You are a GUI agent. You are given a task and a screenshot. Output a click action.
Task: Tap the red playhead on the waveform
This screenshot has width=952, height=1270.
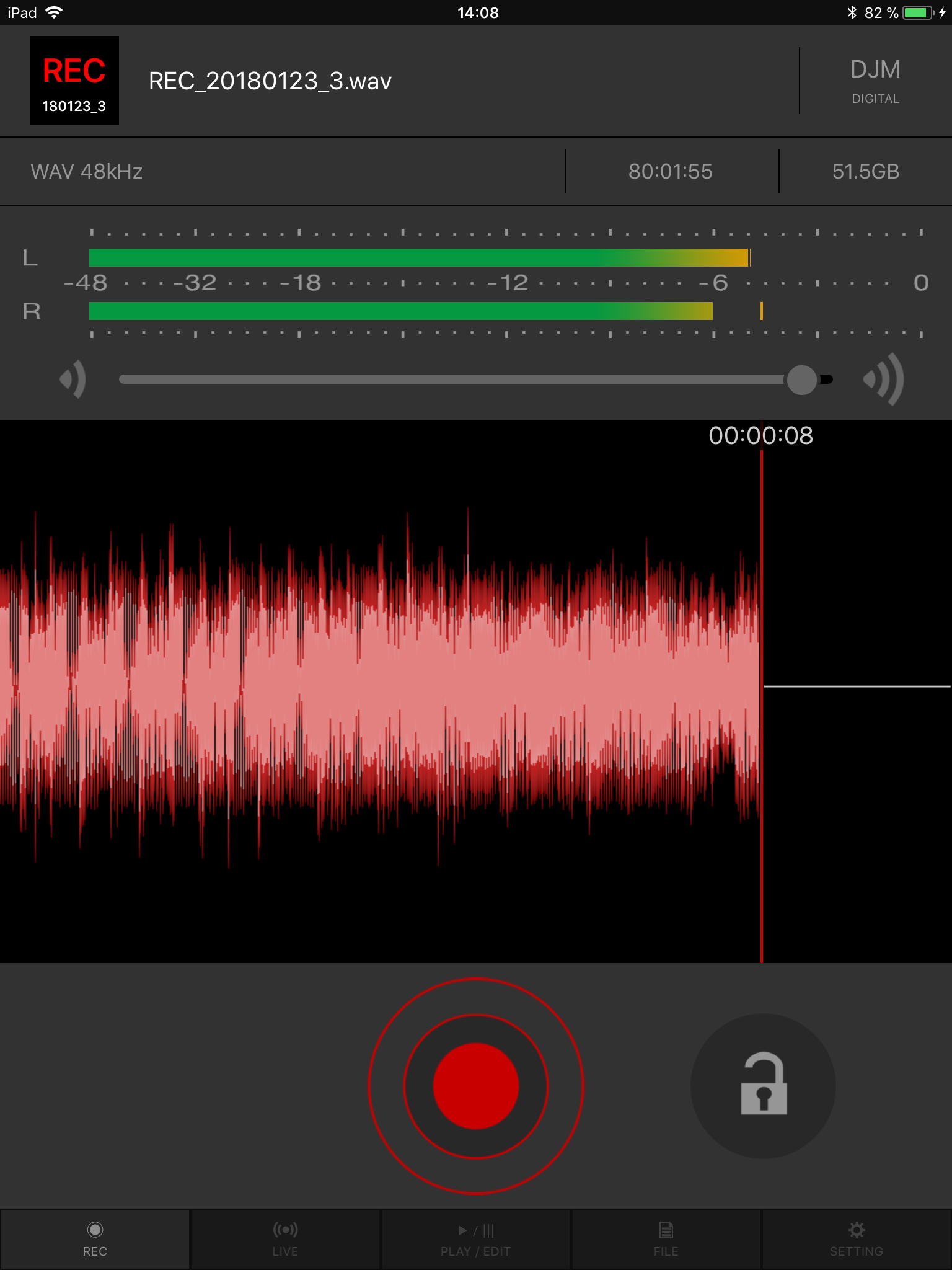click(762, 682)
